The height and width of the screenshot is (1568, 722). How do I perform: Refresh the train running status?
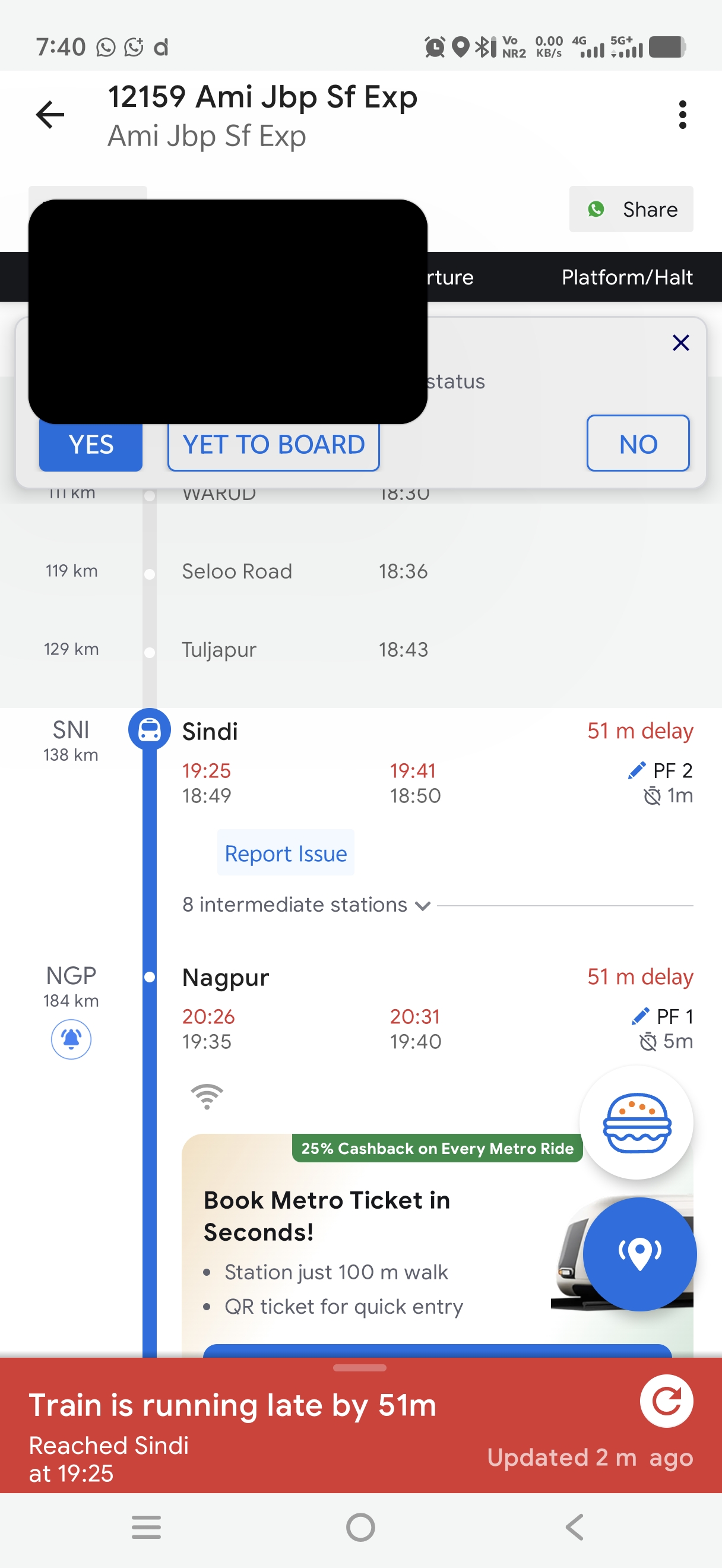pos(666,1401)
